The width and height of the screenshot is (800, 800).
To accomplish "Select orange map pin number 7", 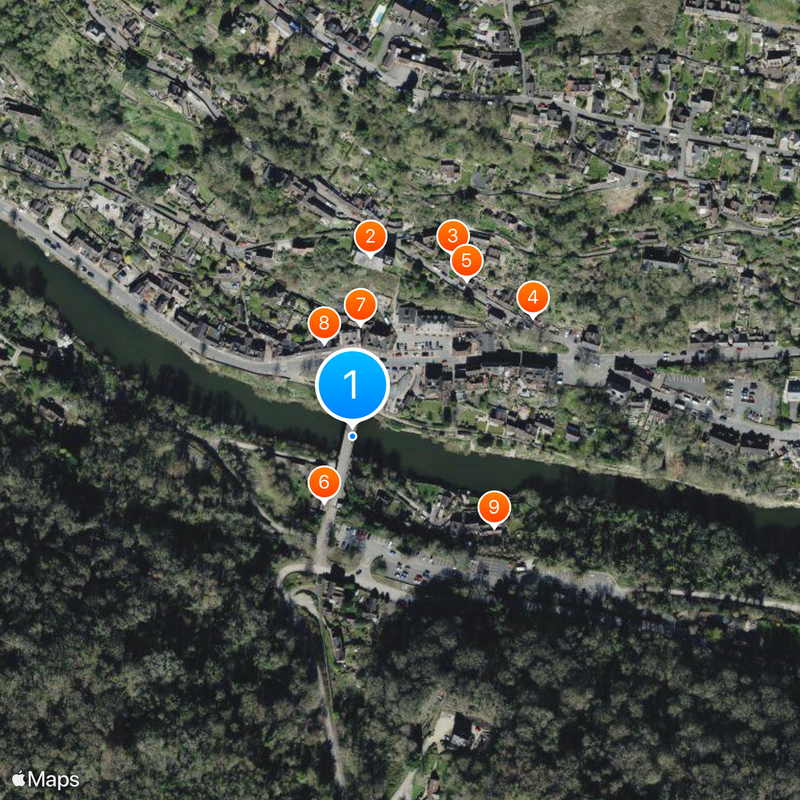I will (360, 305).
